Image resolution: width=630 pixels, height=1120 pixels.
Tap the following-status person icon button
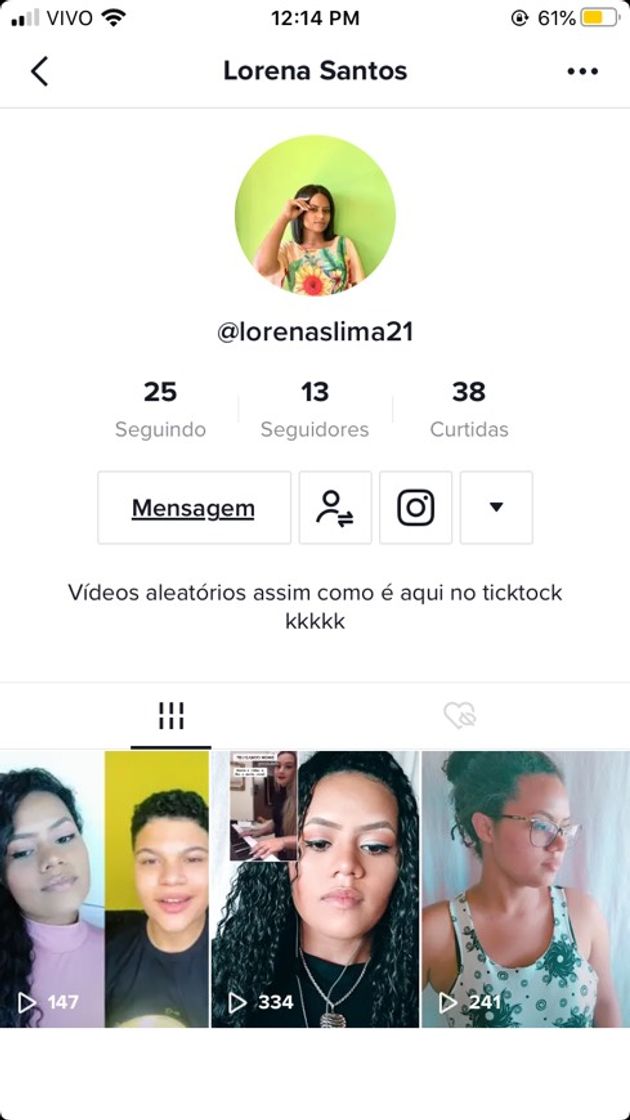pos(335,508)
